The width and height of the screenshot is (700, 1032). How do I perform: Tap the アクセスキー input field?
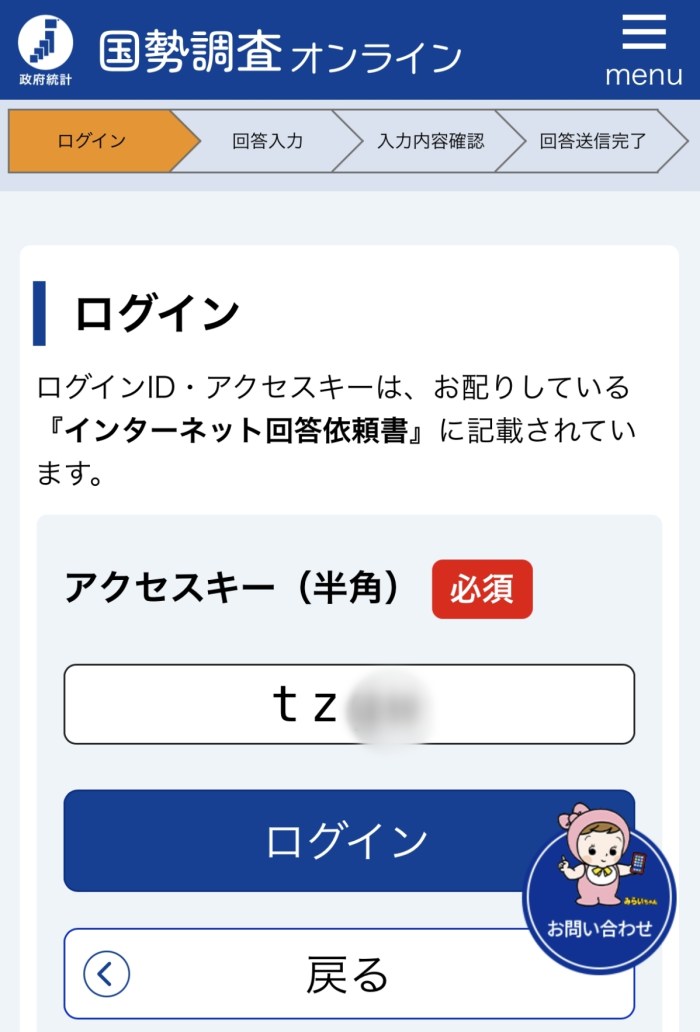349,704
